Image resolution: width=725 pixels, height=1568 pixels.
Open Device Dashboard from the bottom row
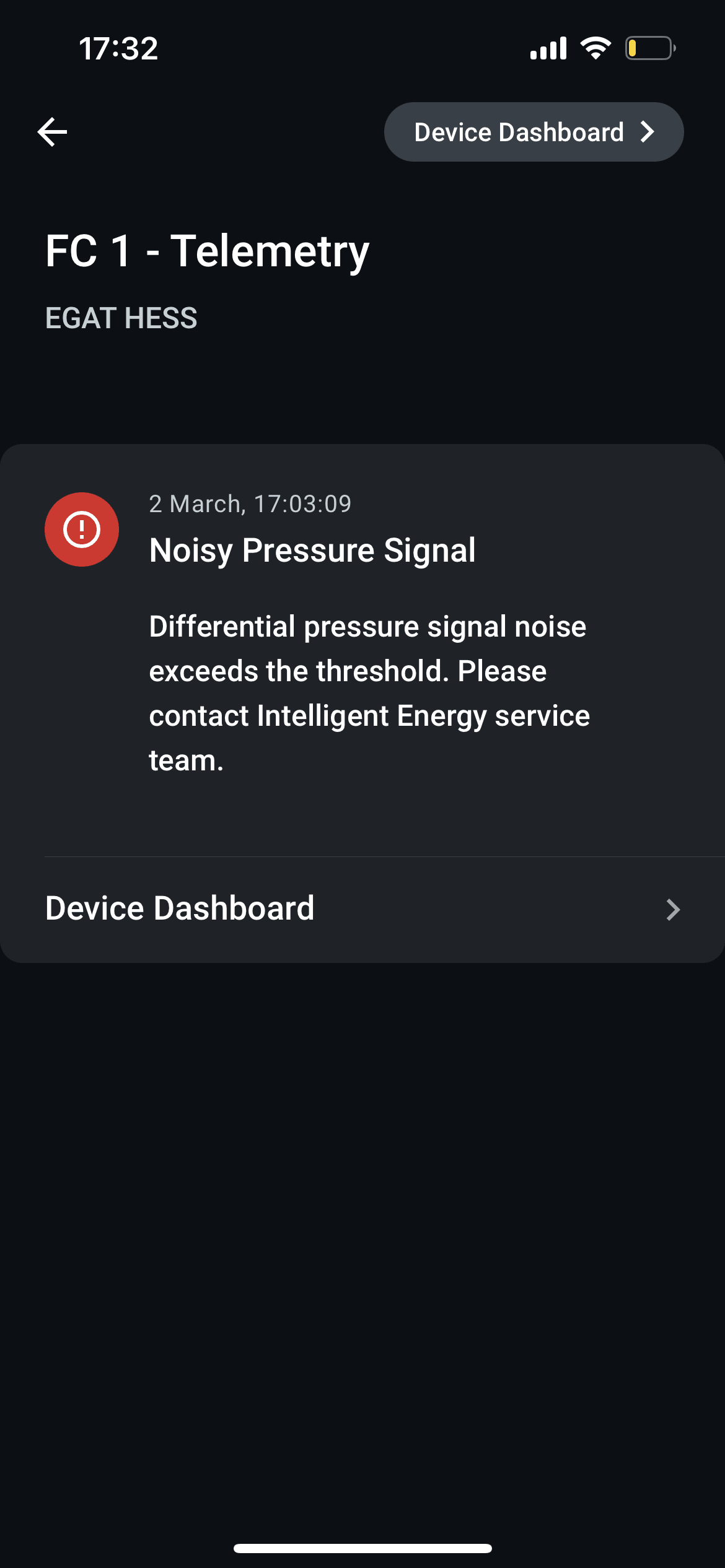pos(180,908)
